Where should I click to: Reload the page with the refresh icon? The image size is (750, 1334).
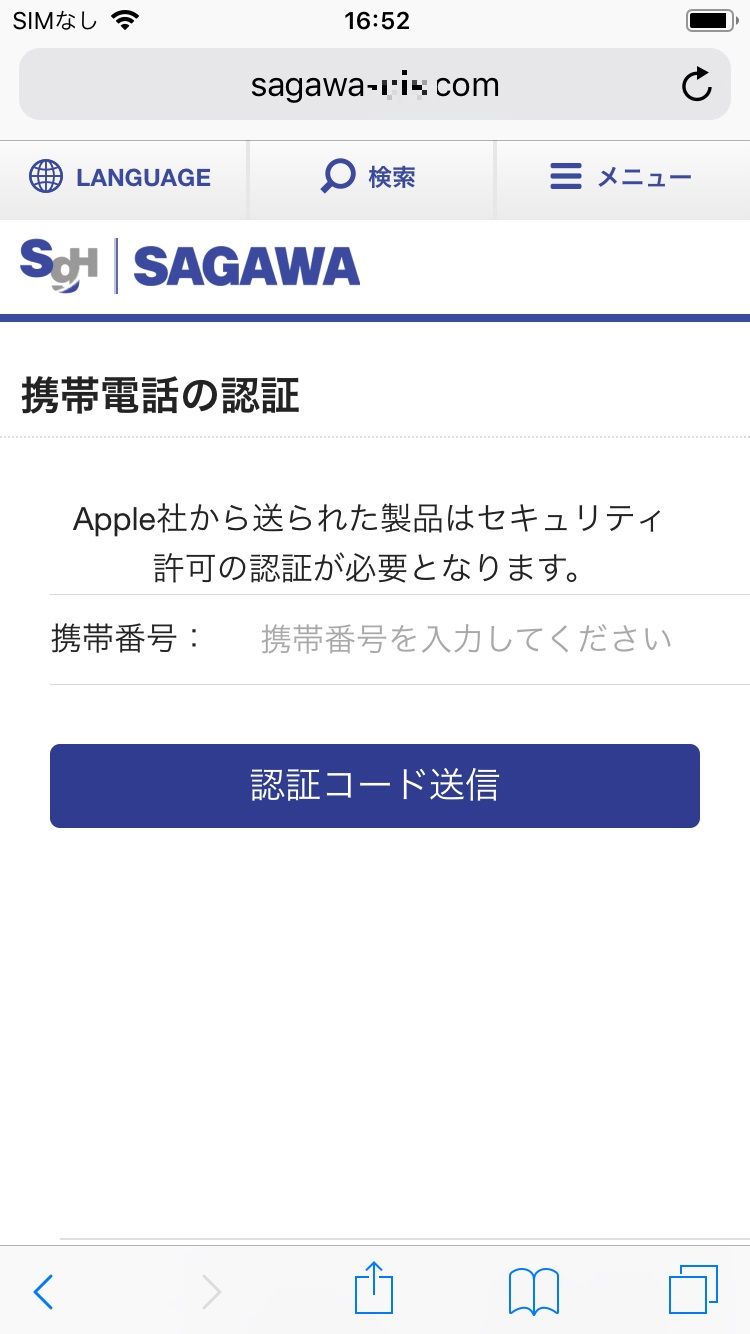(x=697, y=85)
